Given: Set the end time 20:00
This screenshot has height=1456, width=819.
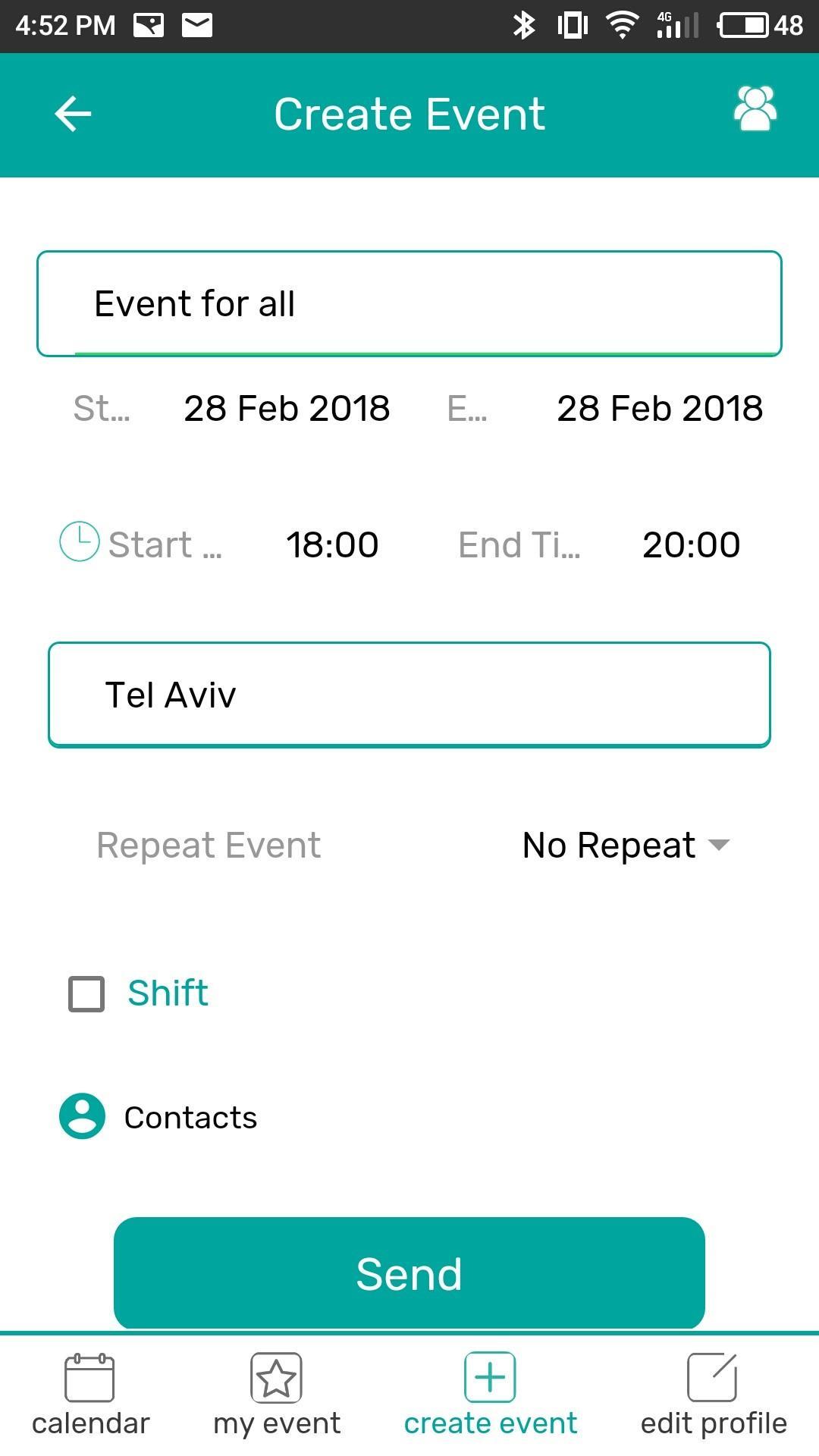Looking at the screenshot, I should (691, 545).
